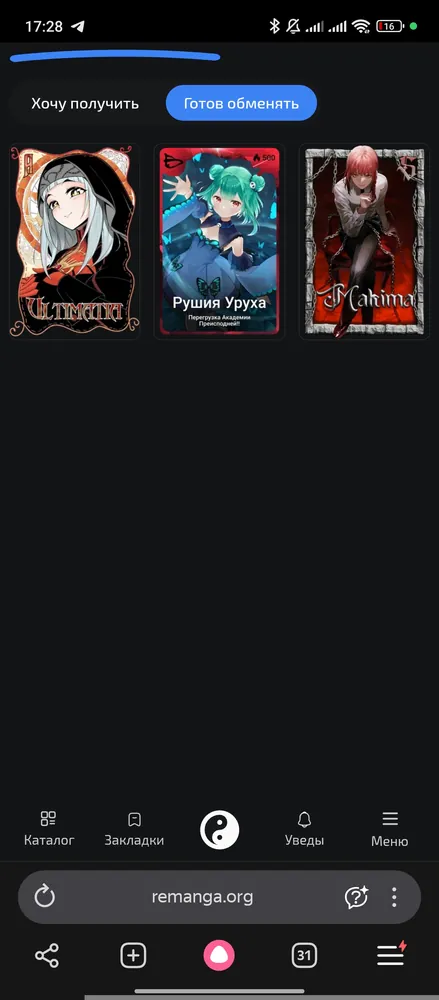
Task: Open Уведы notifications
Action: (x=304, y=828)
